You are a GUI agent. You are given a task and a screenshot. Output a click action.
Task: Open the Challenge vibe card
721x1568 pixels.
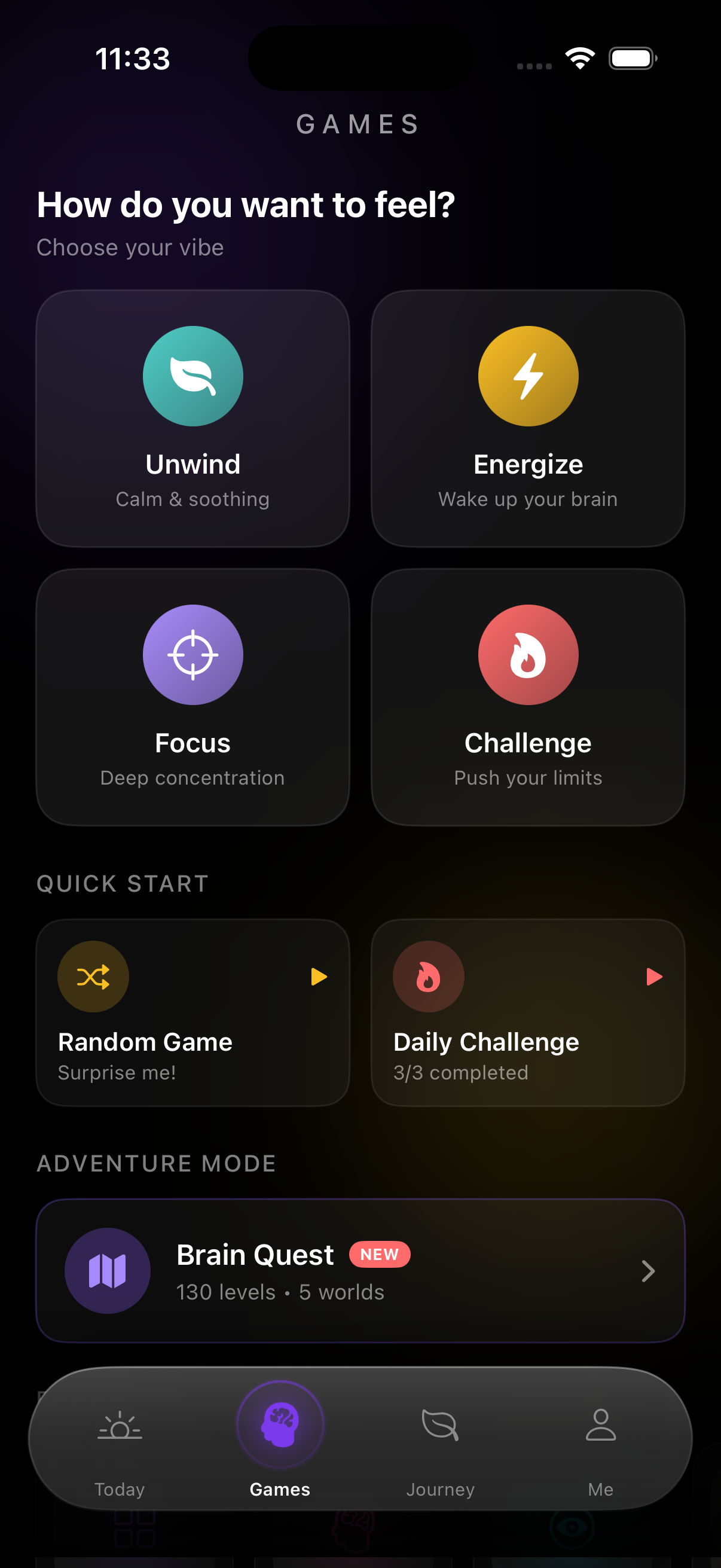pyautogui.click(x=527, y=697)
